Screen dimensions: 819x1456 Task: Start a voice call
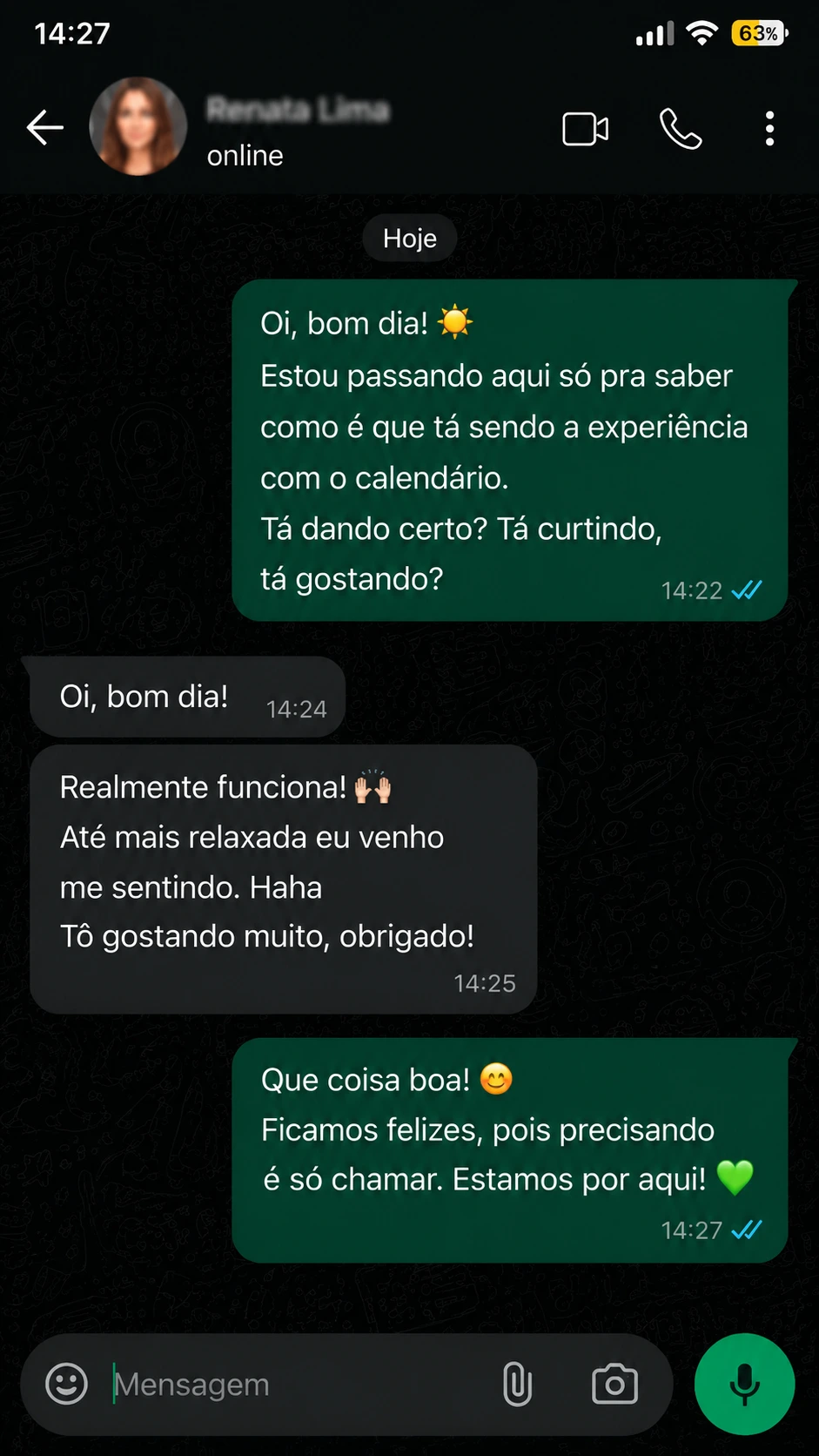(x=681, y=129)
